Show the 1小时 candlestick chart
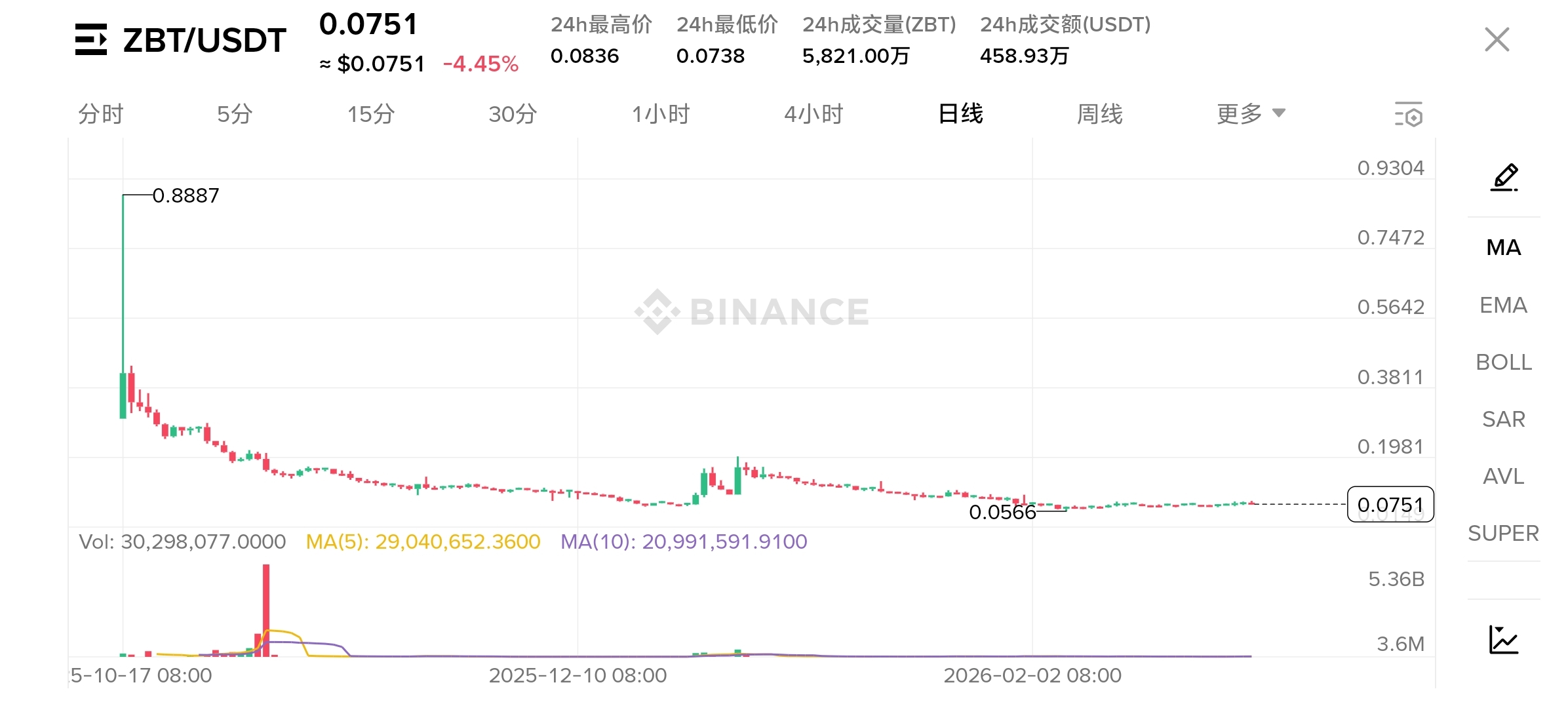The width and height of the screenshot is (1568, 708). click(x=661, y=114)
